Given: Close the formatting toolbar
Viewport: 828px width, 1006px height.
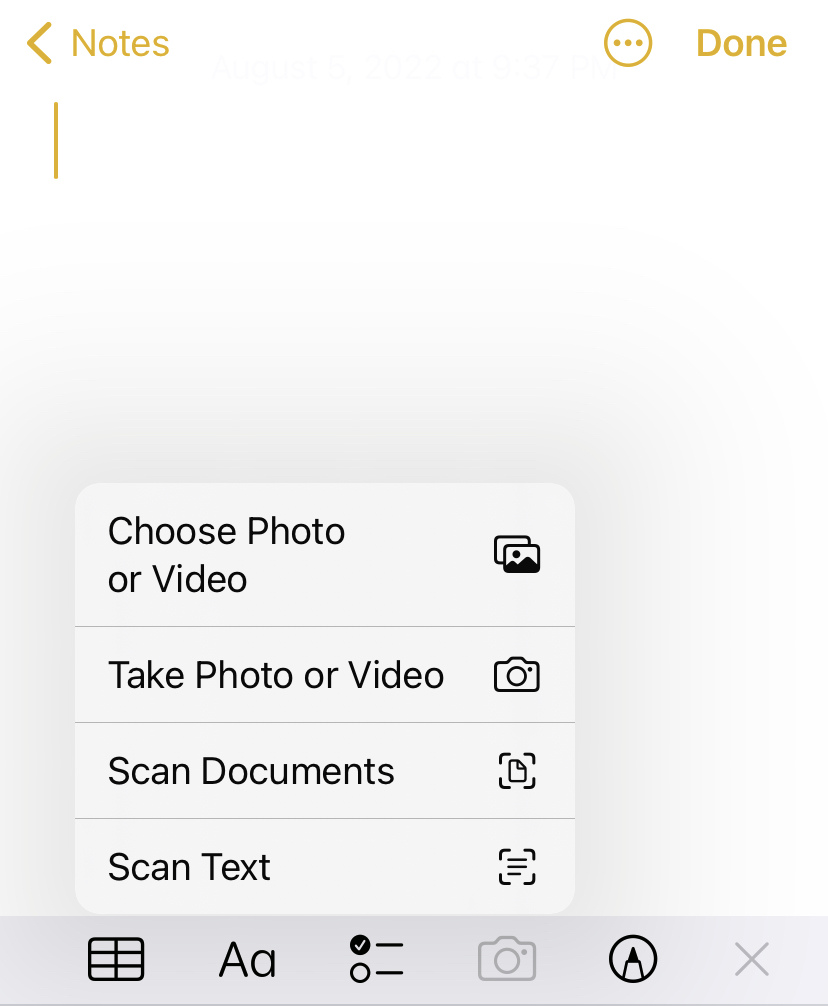Looking at the screenshot, I should click(751, 961).
